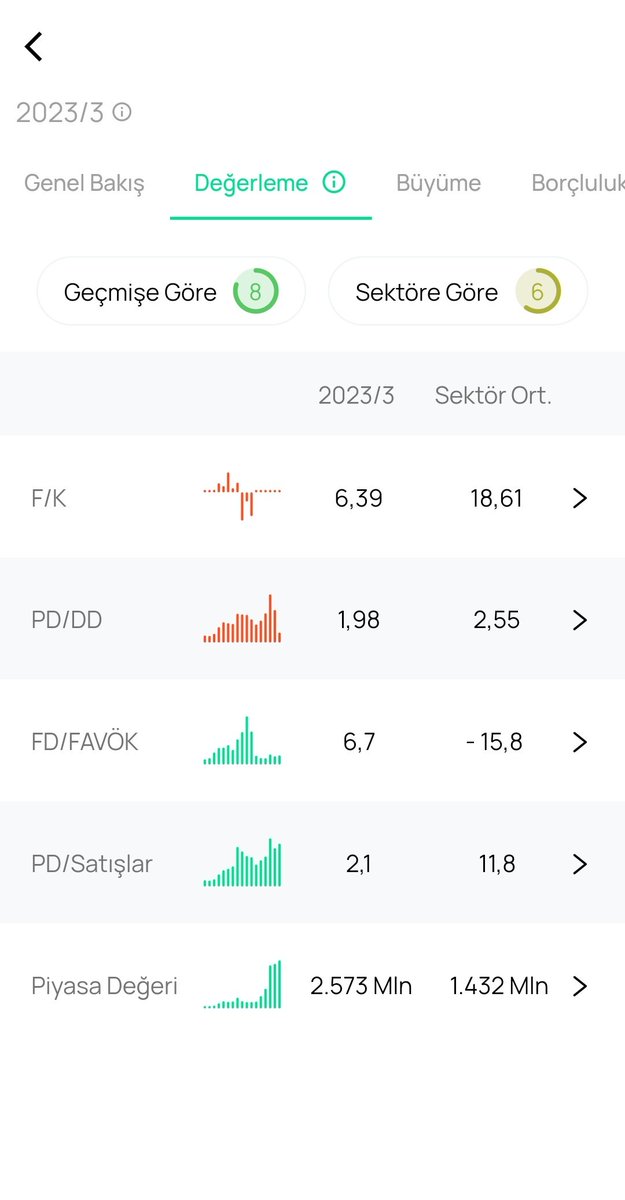Open the PD/Satışlar row details

click(312, 863)
